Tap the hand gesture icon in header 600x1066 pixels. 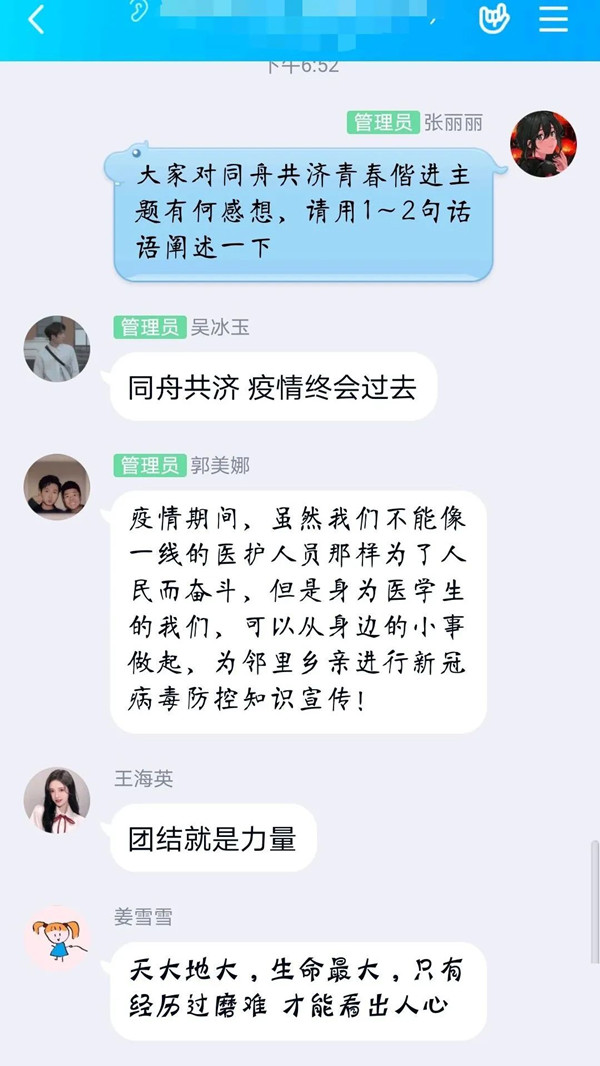click(494, 19)
